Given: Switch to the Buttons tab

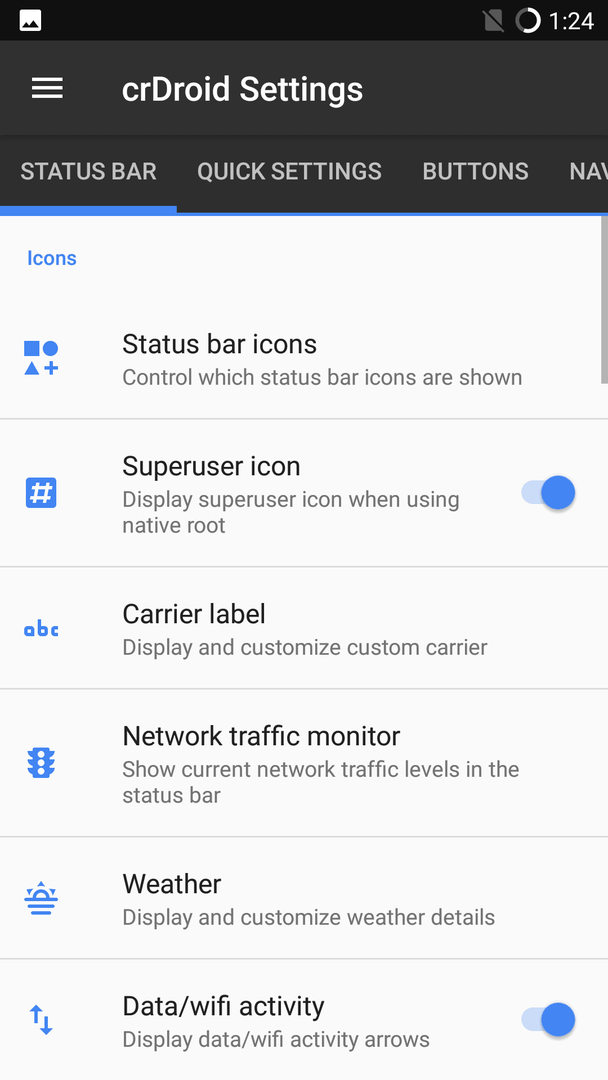Looking at the screenshot, I should [x=475, y=172].
